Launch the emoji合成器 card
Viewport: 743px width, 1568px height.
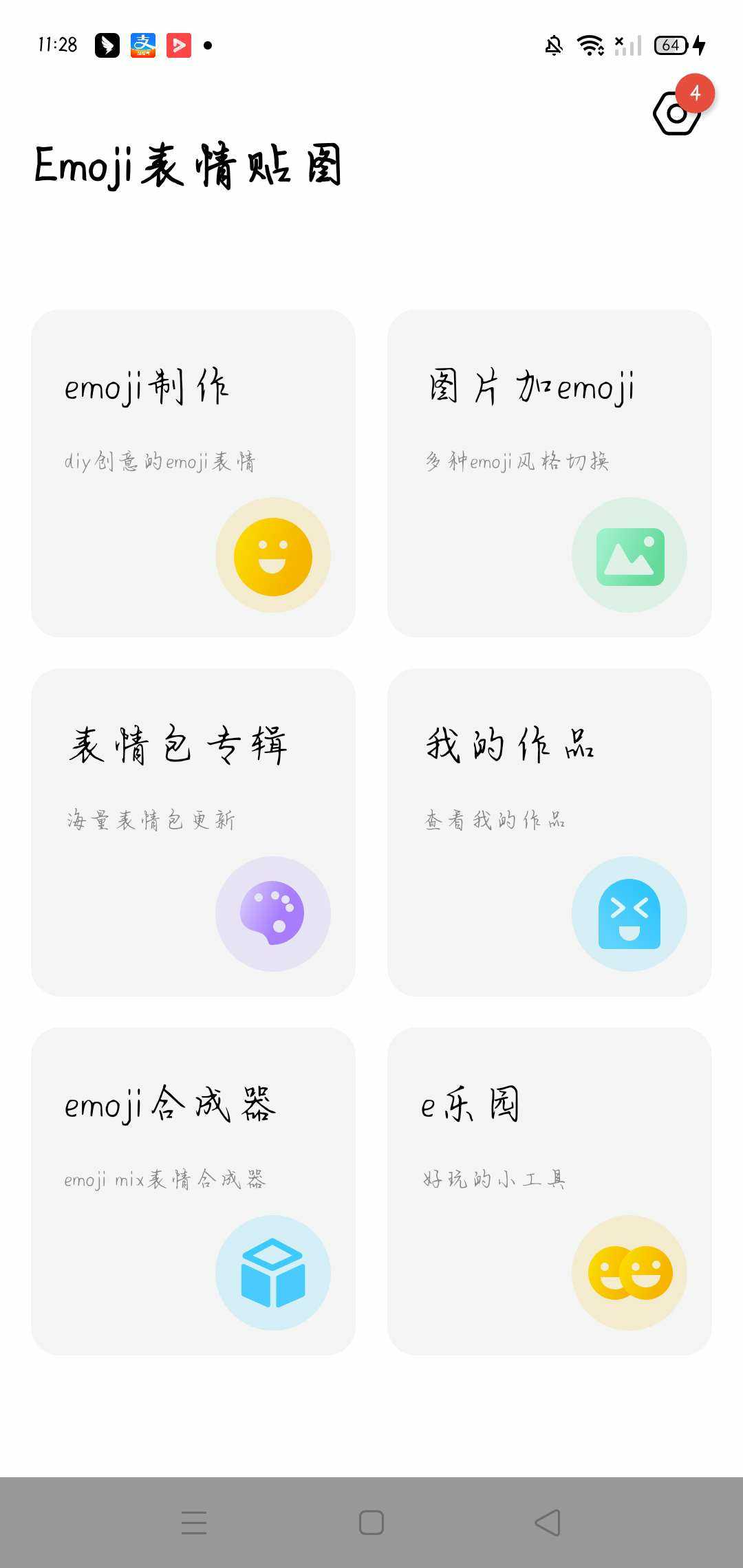(193, 1191)
